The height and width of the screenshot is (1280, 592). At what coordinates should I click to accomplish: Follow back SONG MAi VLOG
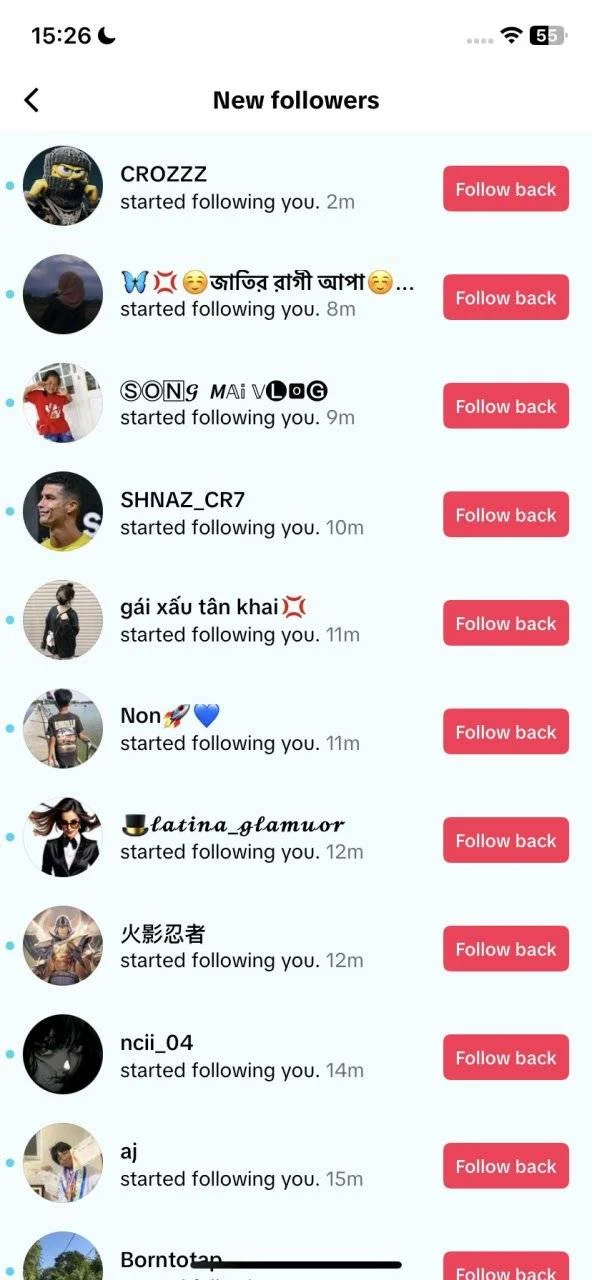(x=506, y=406)
